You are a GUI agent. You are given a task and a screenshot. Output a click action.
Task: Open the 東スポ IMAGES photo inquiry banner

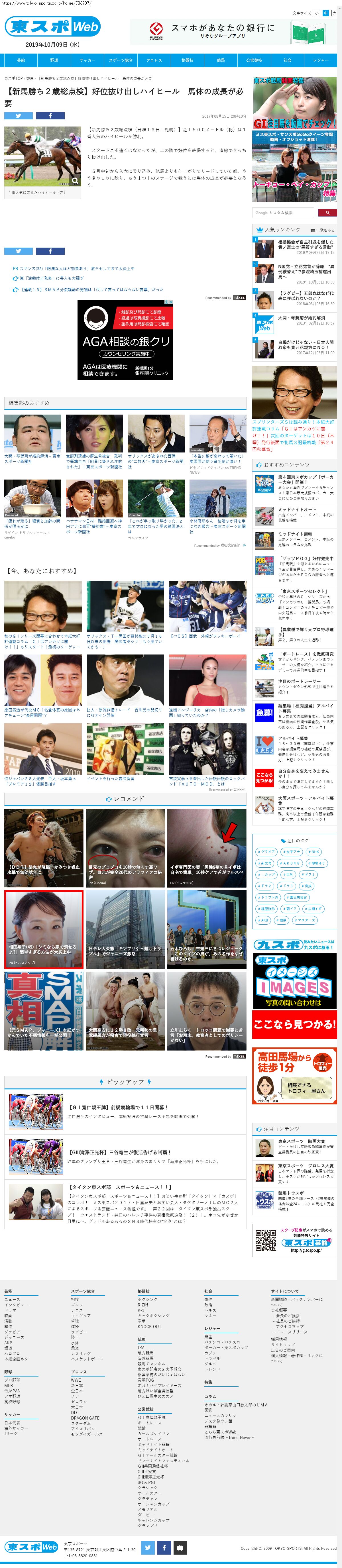click(294, 981)
